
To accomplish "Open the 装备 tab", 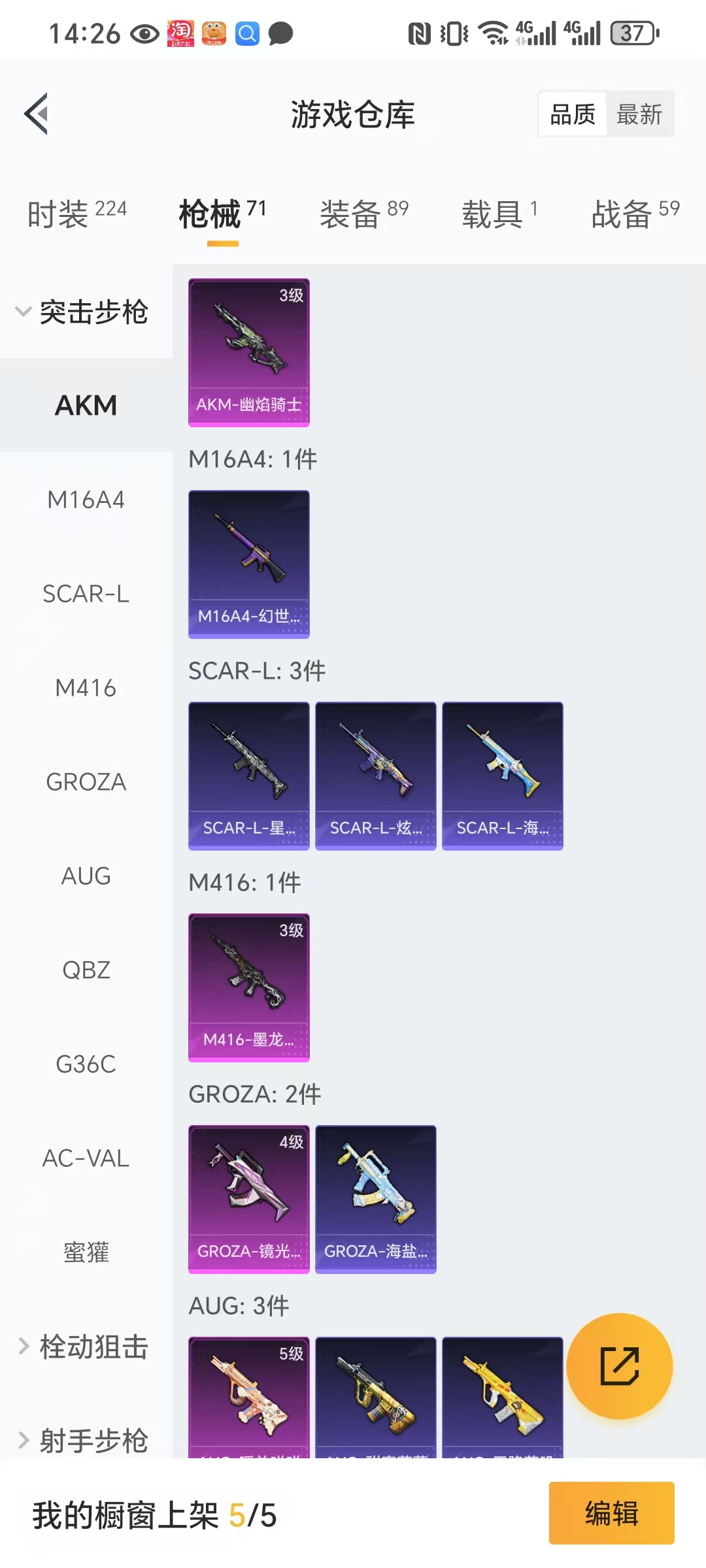I will tap(363, 214).
